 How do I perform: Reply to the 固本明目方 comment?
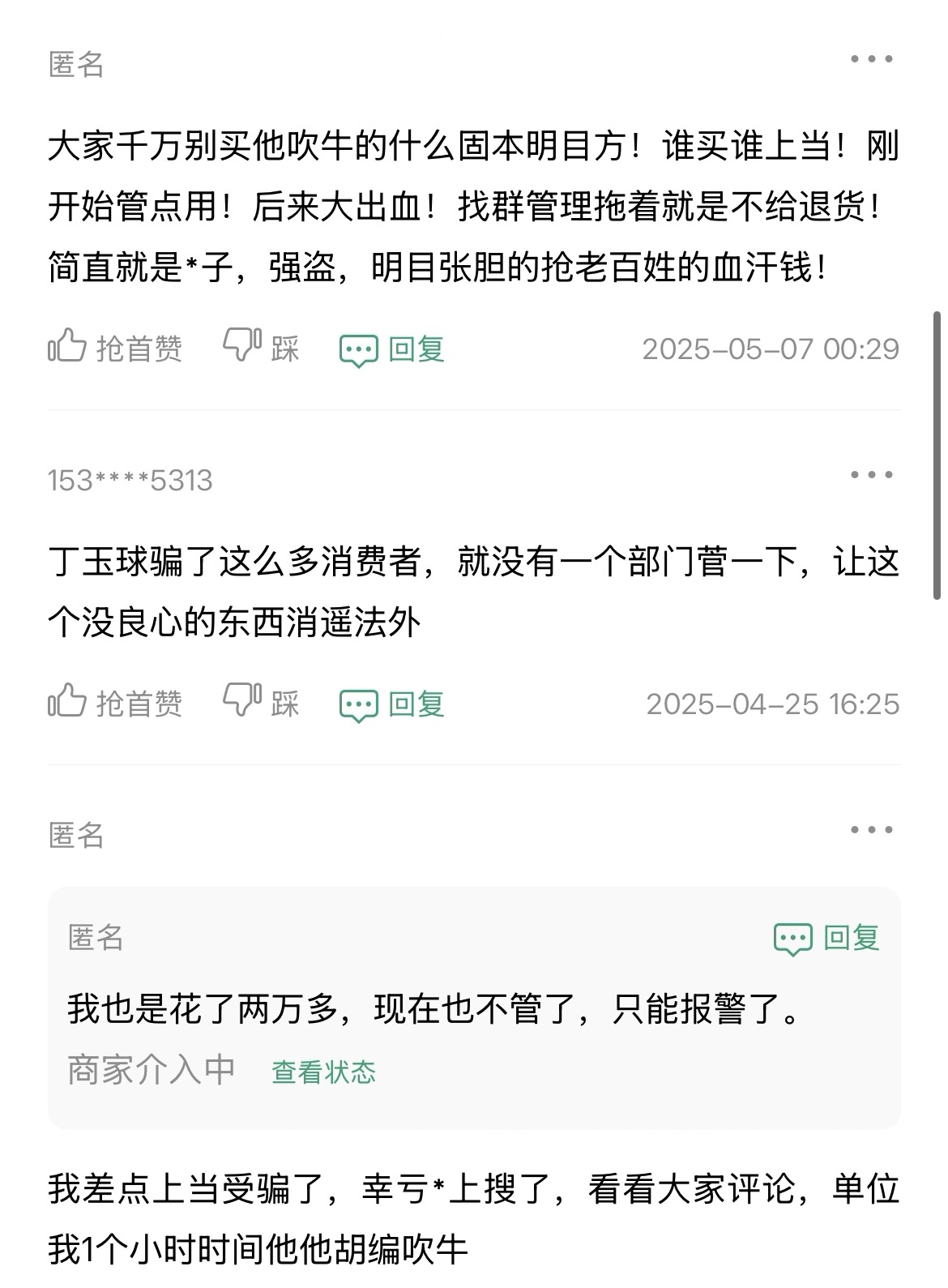[392, 349]
